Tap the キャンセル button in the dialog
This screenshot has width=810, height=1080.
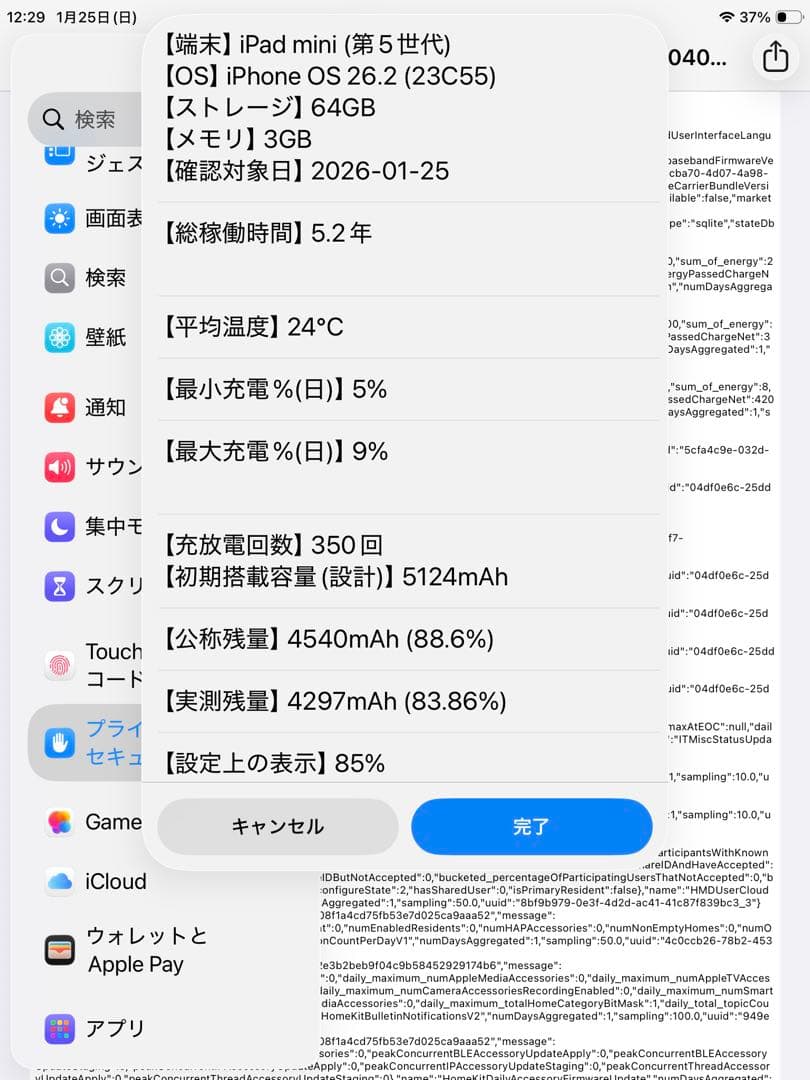pos(277,827)
